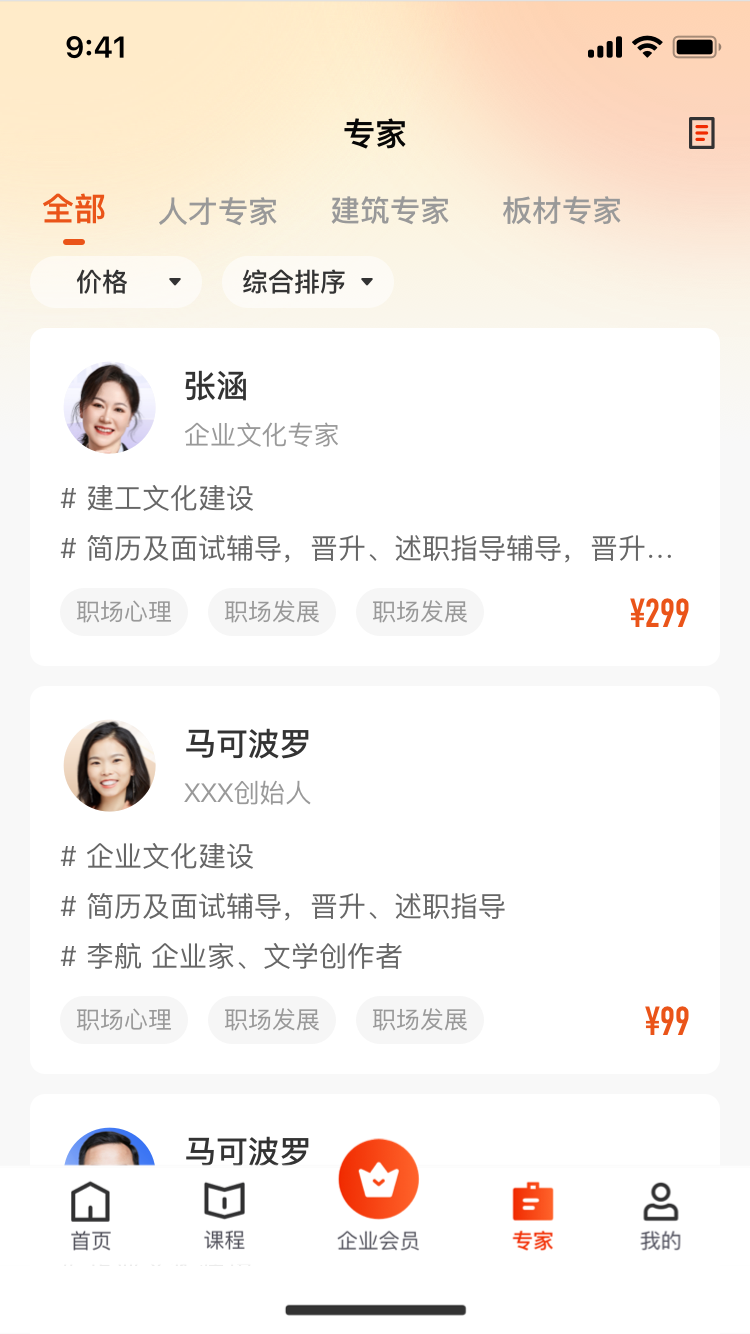
Task: Open the 板材专家 tab
Action: click(x=562, y=211)
